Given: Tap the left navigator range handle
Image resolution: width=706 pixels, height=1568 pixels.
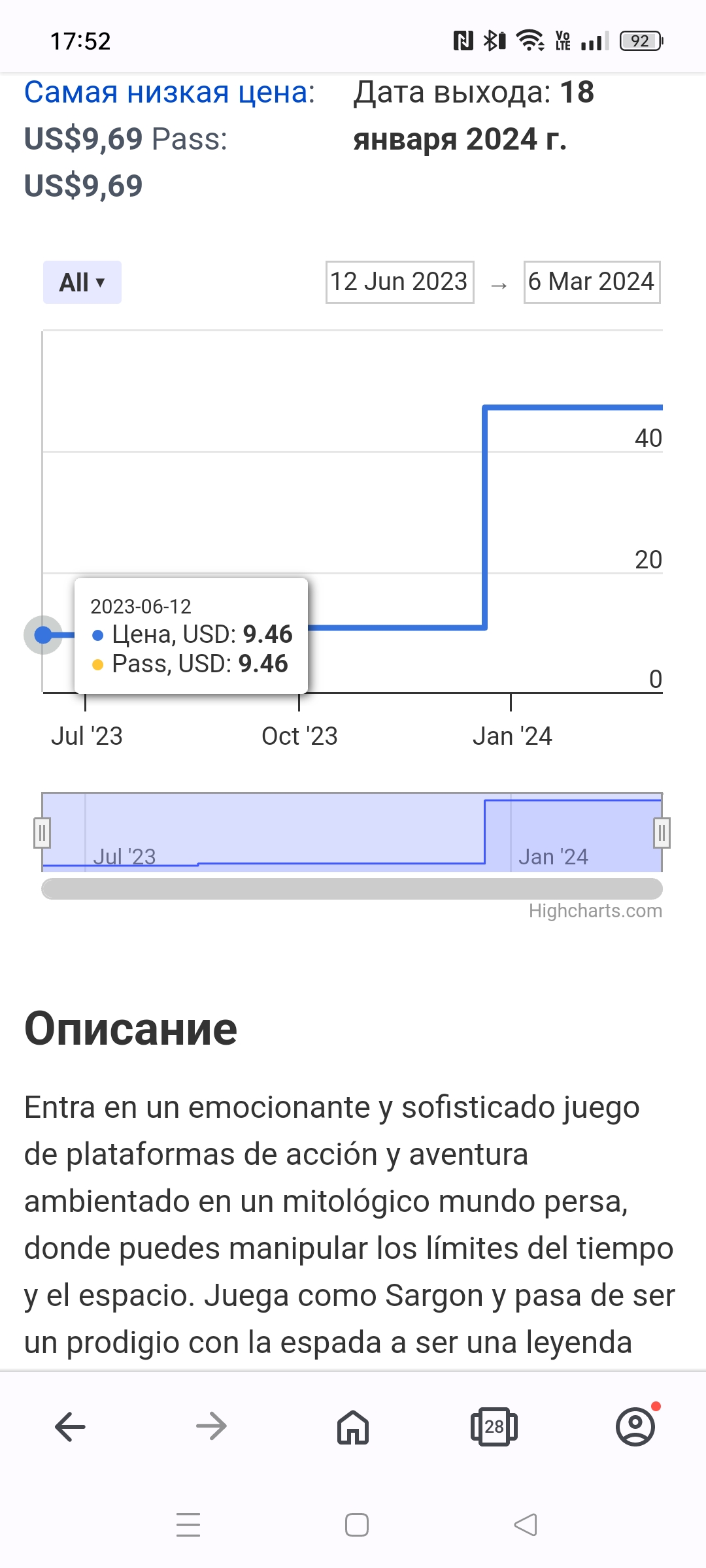Looking at the screenshot, I should [x=42, y=833].
